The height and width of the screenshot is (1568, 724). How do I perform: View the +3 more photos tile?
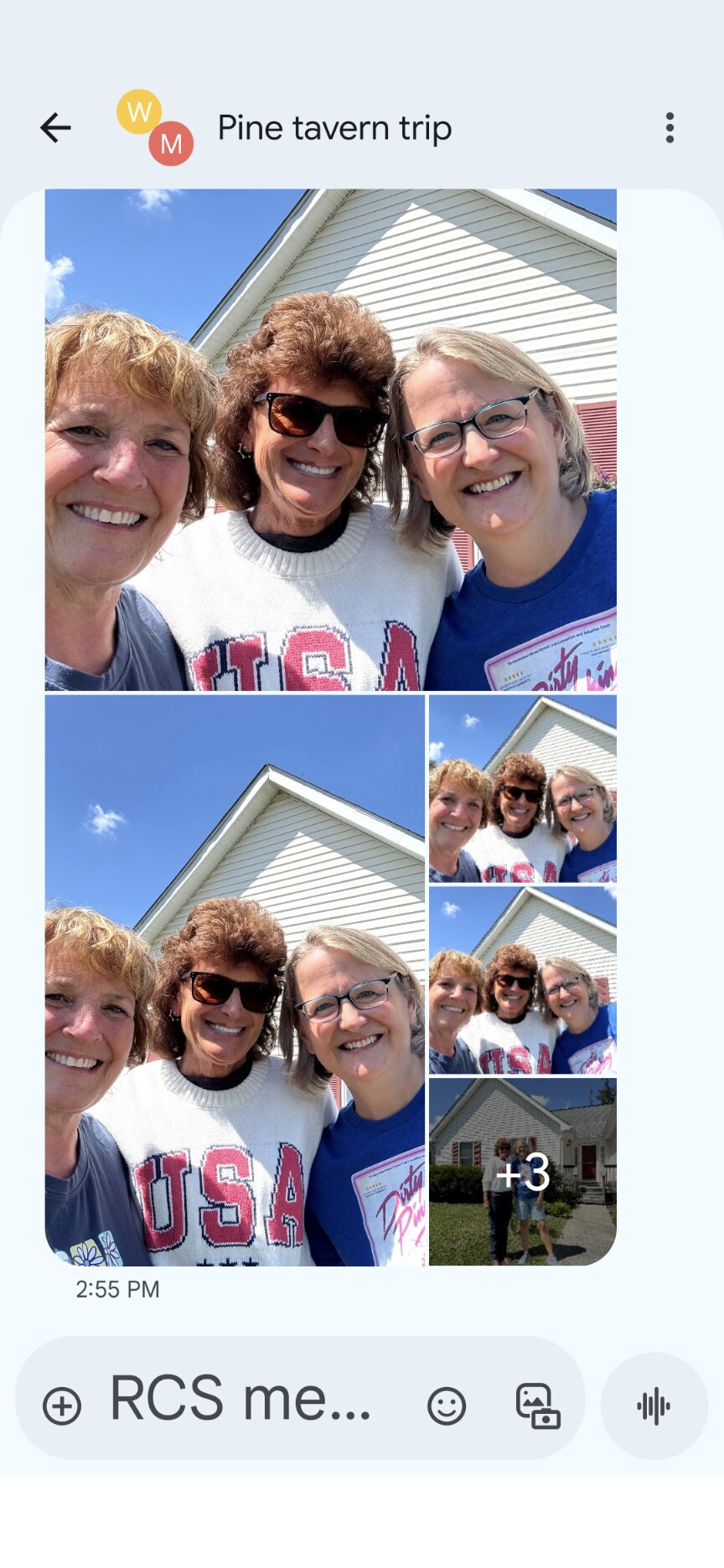coord(522,1172)
